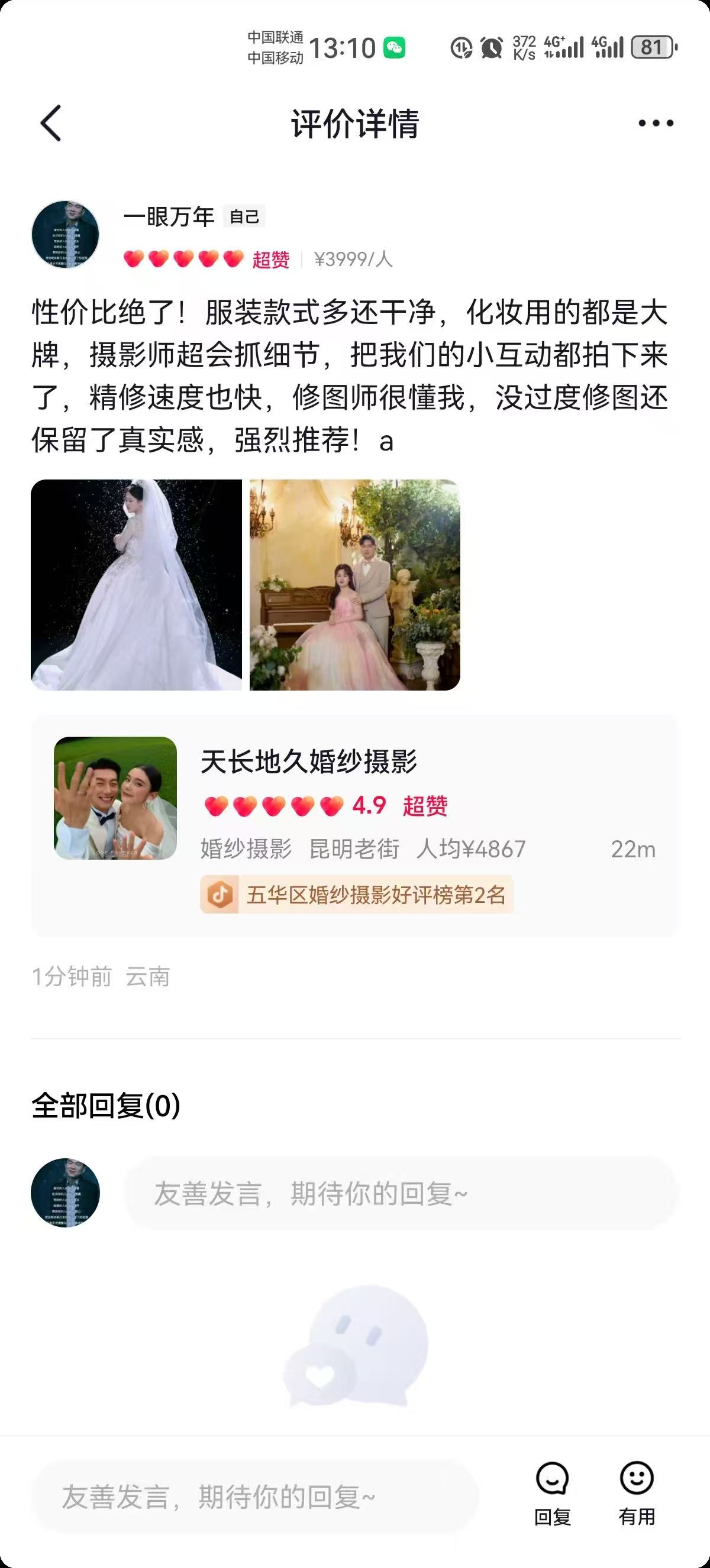
Task: View the couple's pink gown review photo
Action: [x=355, y=585]
